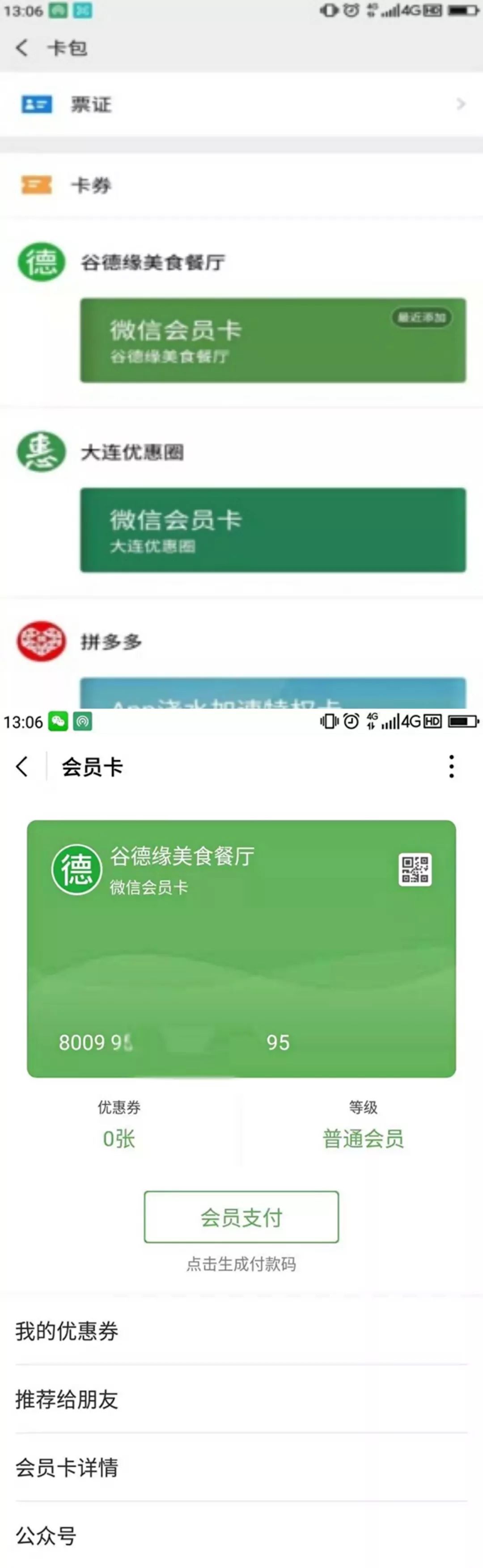Open 会员卡详情

241,1467
